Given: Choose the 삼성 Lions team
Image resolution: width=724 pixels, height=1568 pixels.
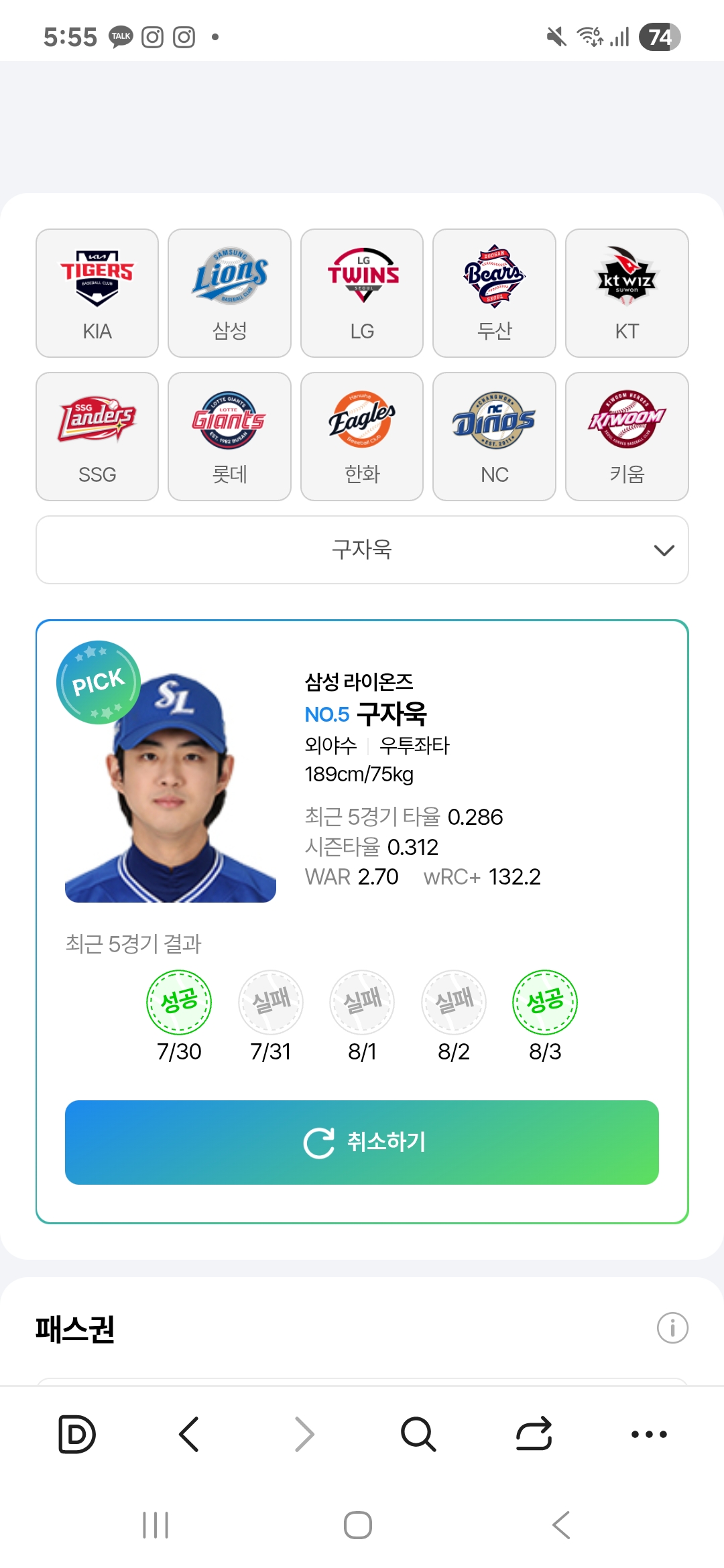Looking at the screenshot, I should 229,293.
